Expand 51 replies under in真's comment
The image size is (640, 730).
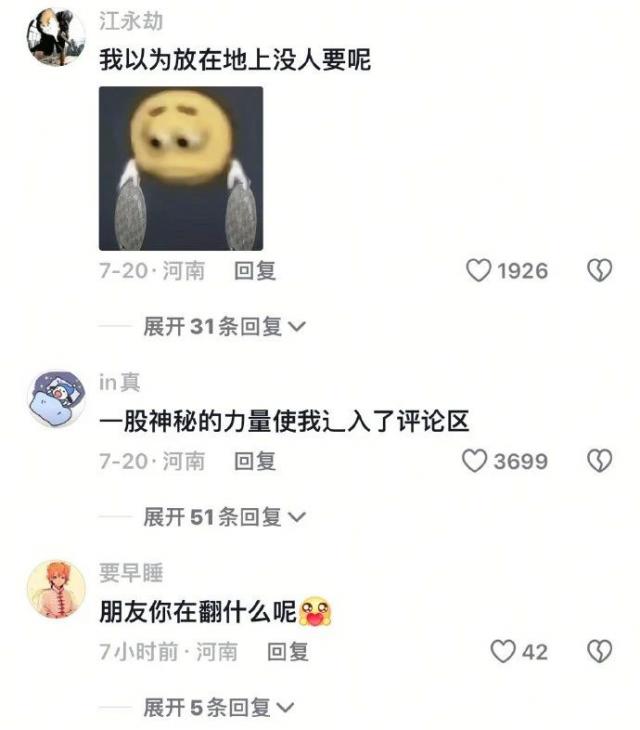tap(224, 517)
